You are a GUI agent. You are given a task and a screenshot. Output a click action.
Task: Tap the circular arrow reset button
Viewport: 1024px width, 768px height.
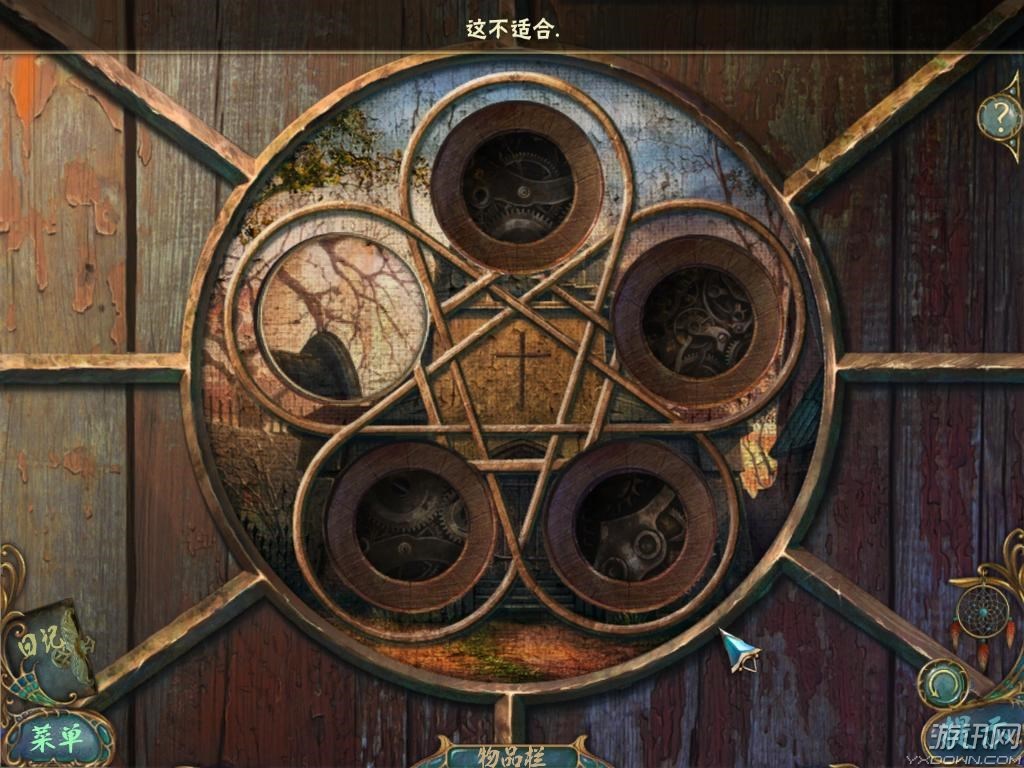pos(941,683)
